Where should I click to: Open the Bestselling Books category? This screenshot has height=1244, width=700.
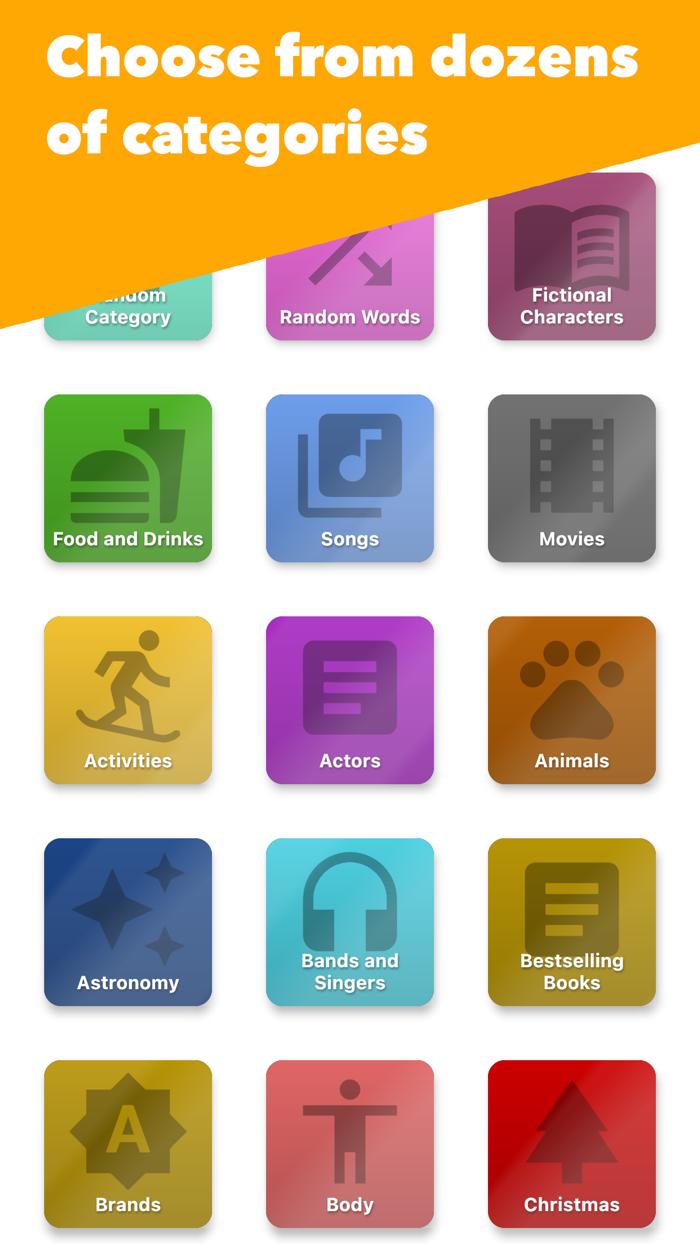572,922
